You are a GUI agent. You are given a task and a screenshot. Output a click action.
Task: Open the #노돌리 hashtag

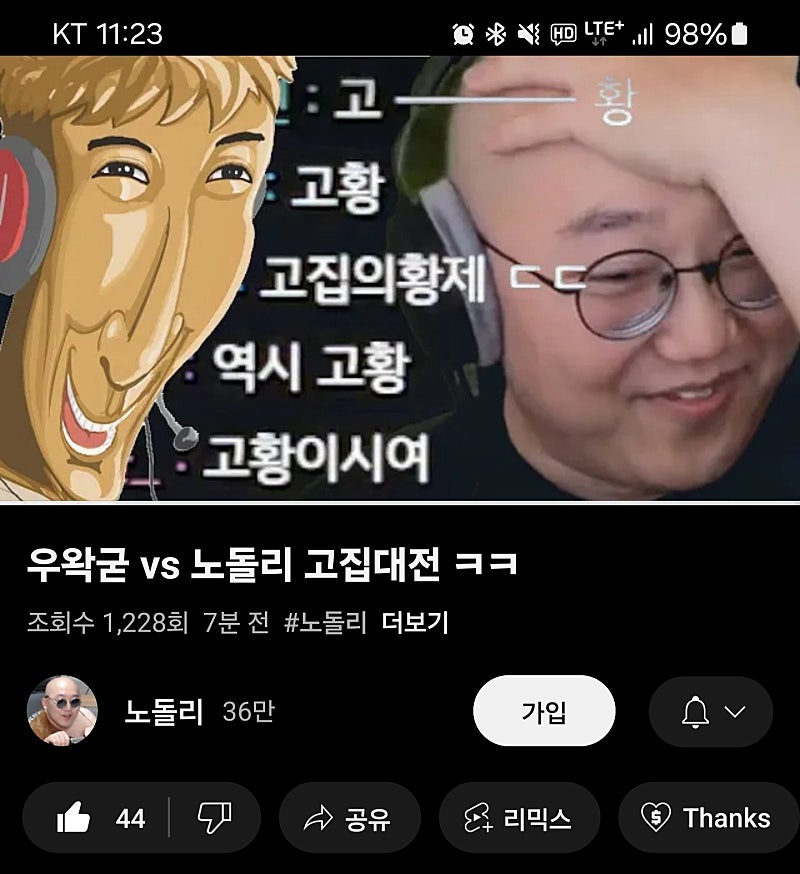tap(326, 623)
